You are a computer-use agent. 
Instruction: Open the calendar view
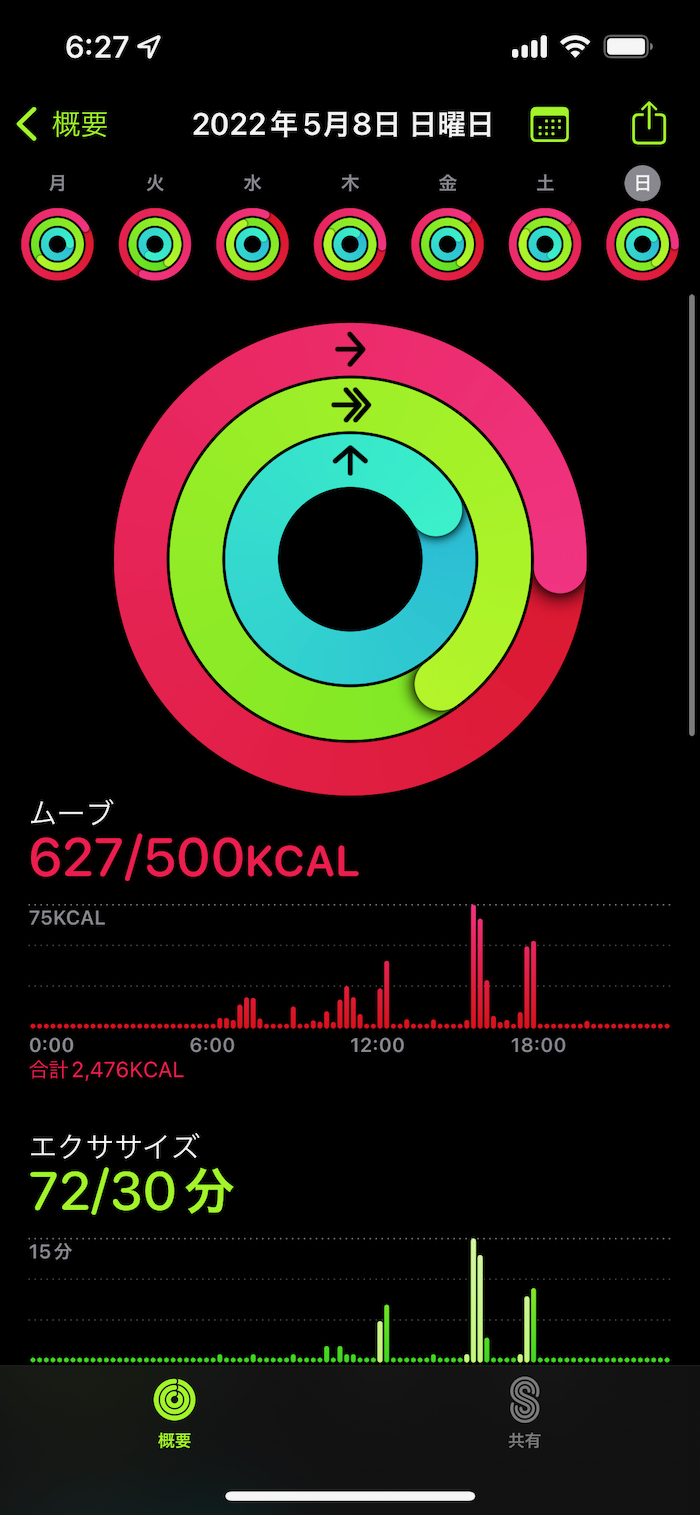549,125
